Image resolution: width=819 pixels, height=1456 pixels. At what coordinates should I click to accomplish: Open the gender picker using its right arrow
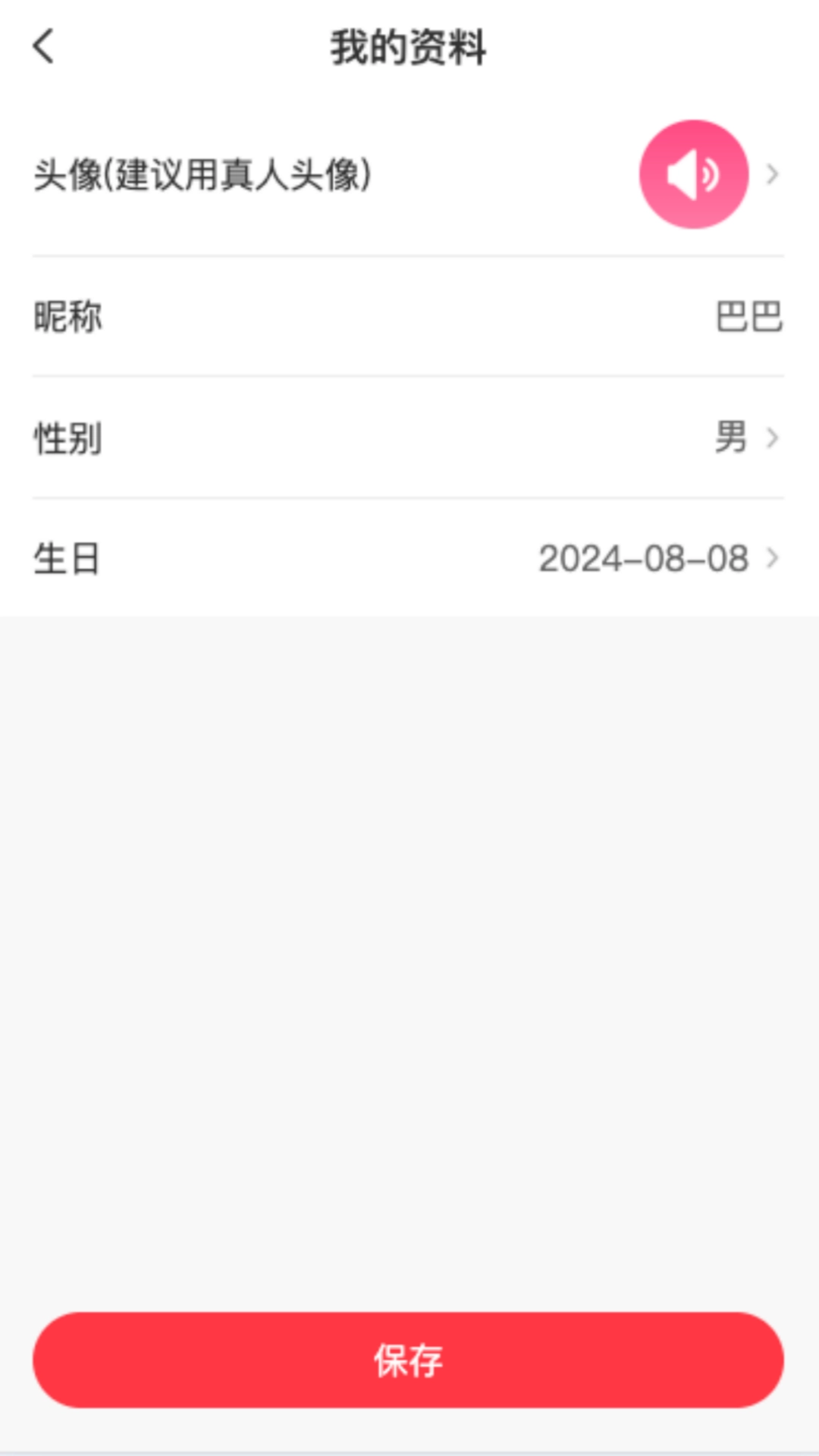coord(773,438)
